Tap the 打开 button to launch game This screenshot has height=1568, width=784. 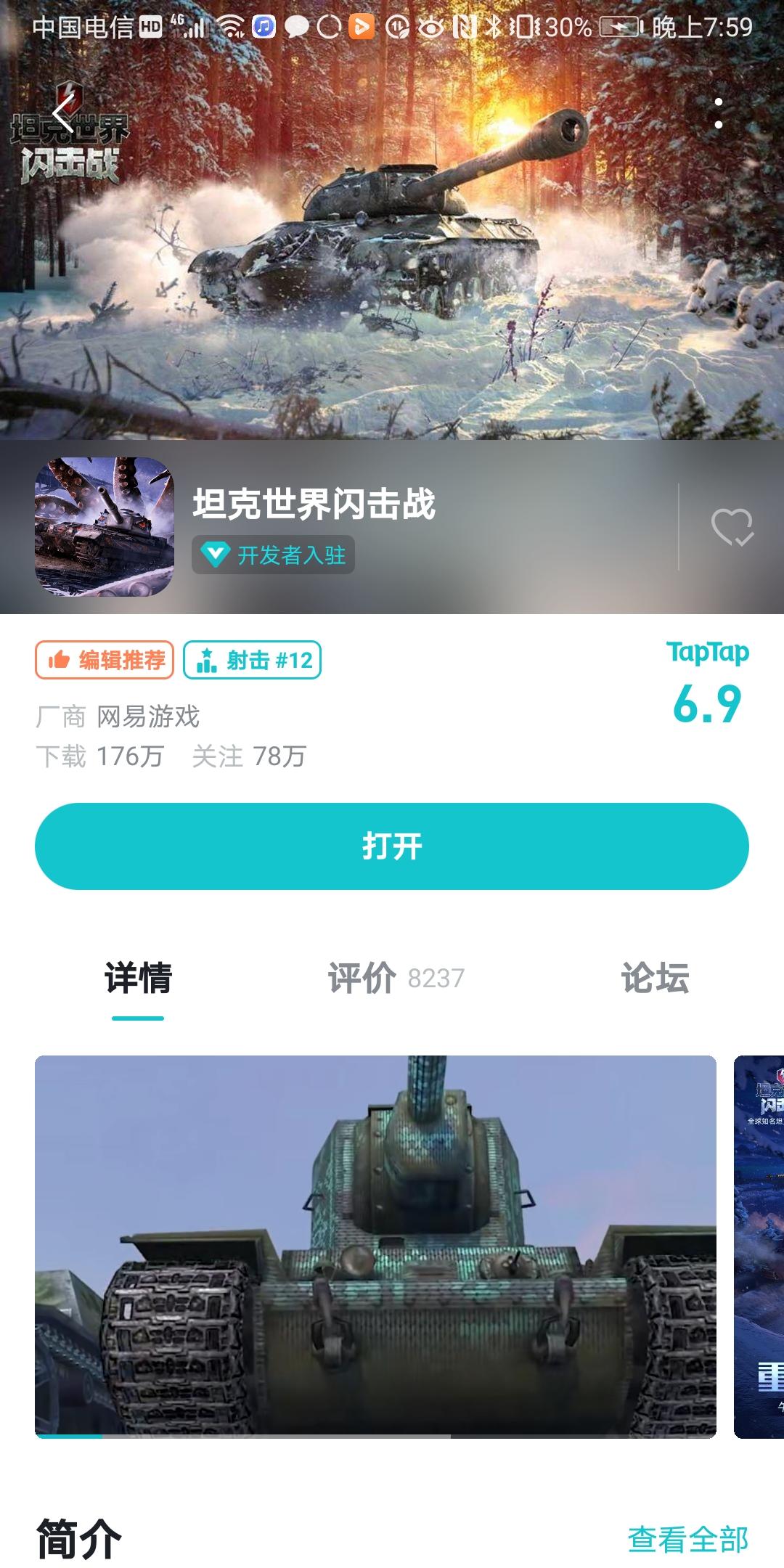392,846
